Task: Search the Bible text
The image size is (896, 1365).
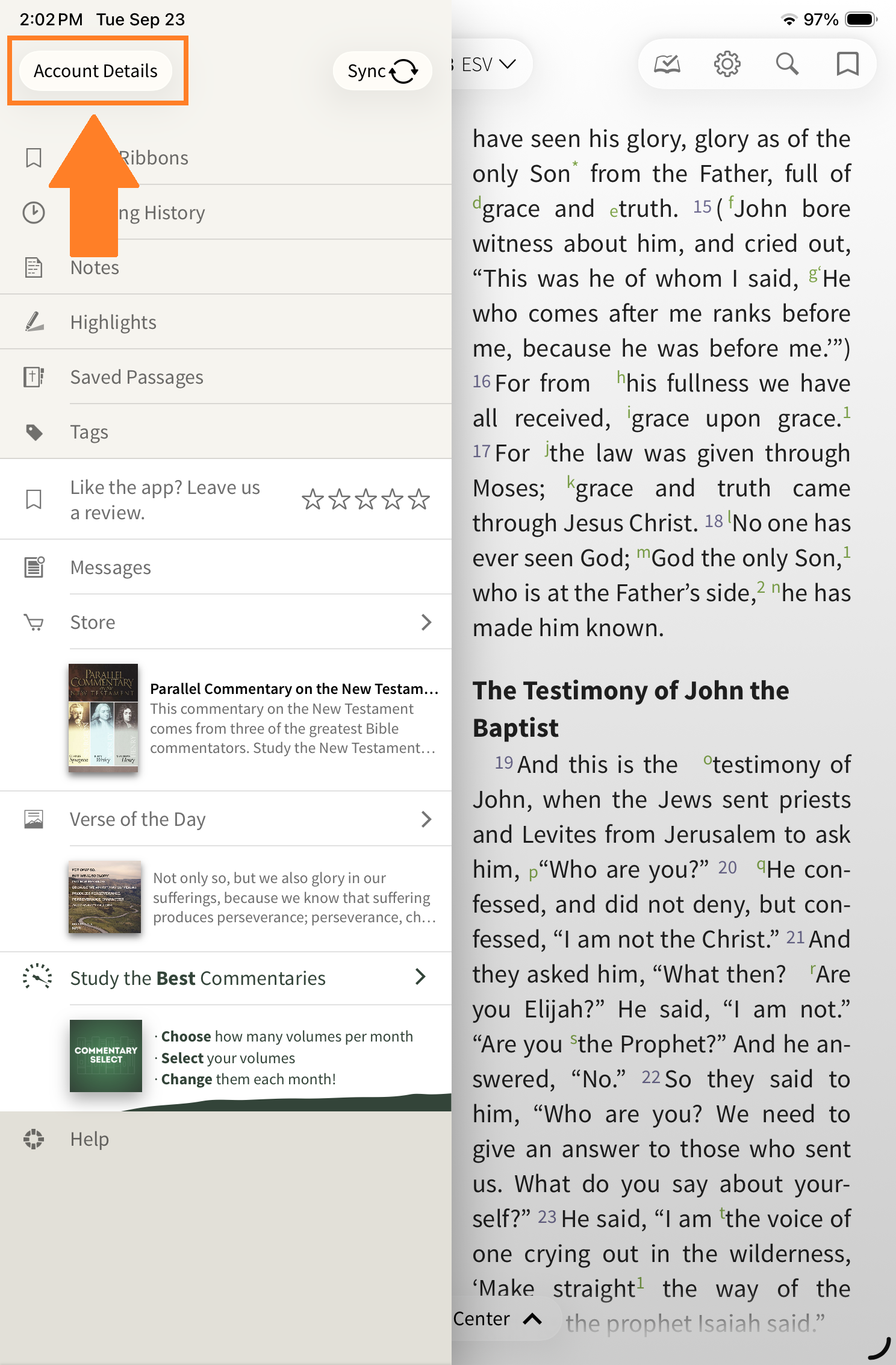Action: coord(787,64)
